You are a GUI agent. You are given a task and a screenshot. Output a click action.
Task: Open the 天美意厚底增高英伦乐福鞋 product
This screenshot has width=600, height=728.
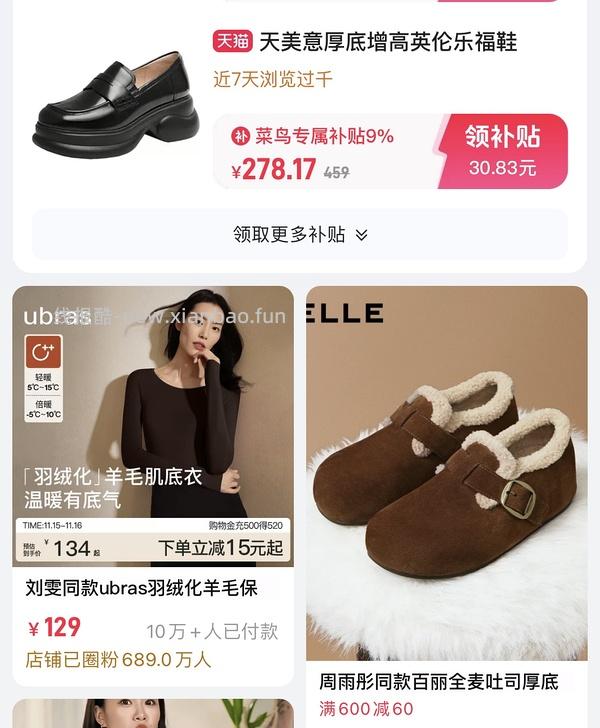click(388, 42)
